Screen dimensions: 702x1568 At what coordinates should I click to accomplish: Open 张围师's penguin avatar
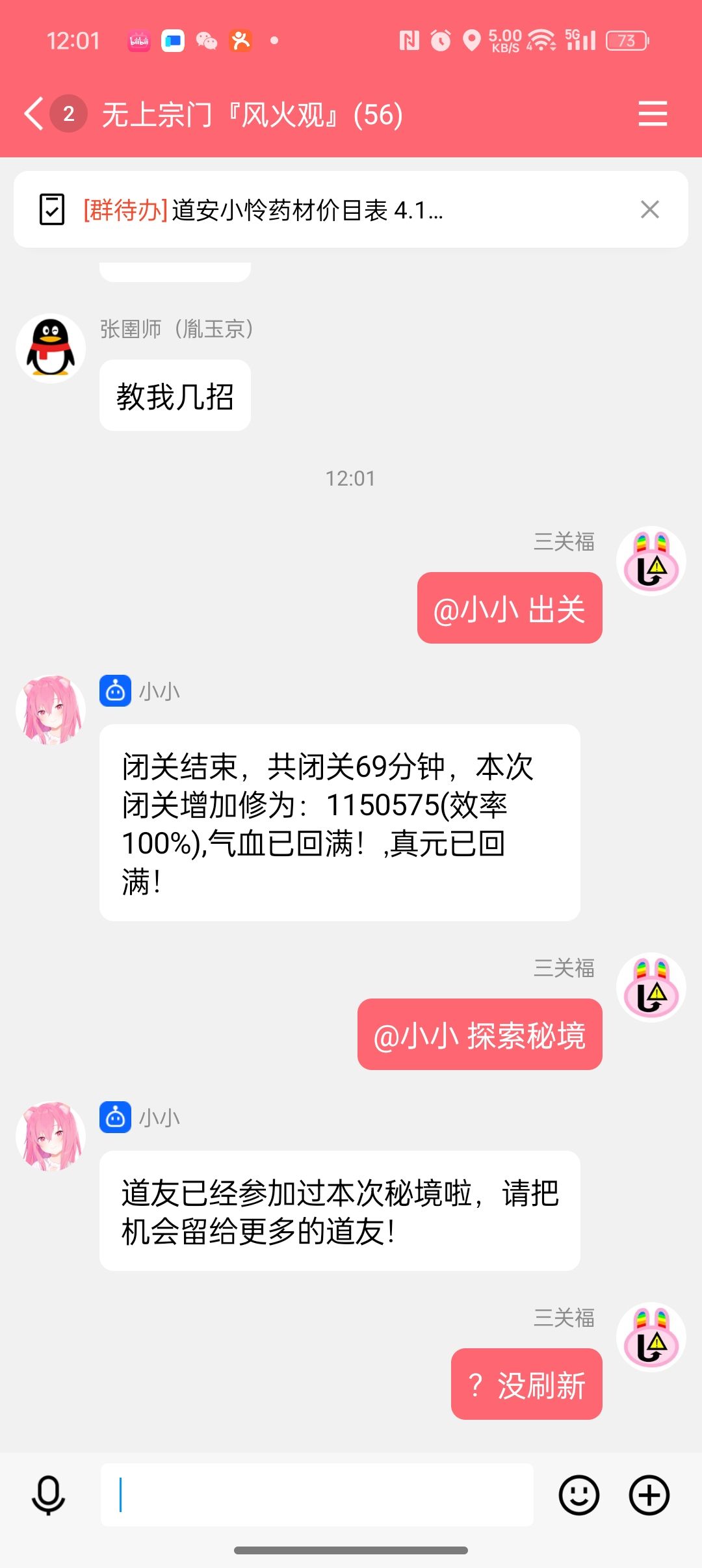[x=51, y=348]
